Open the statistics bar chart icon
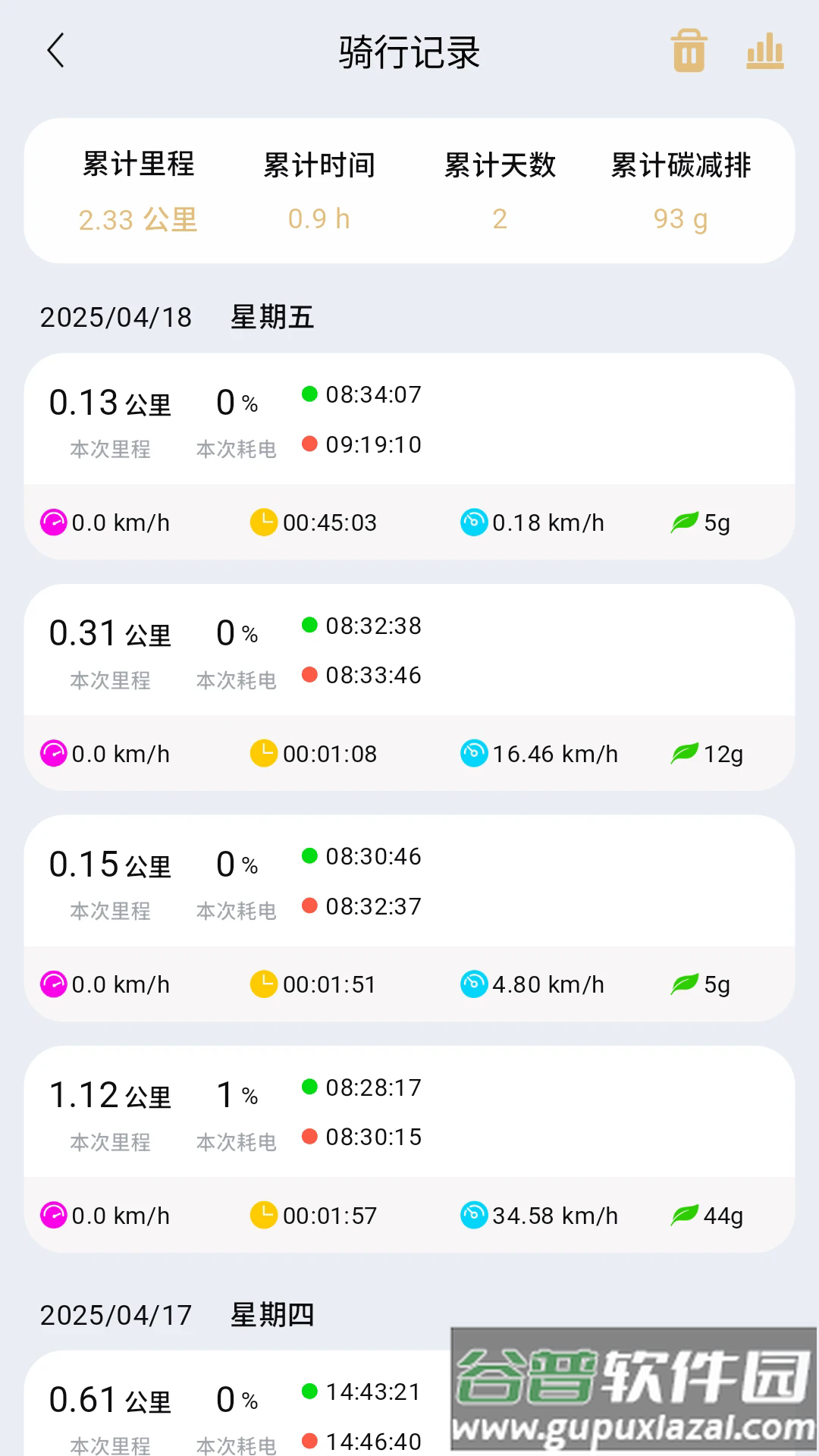The height and width of the screenshot is (1456, 819). (764, 53)
